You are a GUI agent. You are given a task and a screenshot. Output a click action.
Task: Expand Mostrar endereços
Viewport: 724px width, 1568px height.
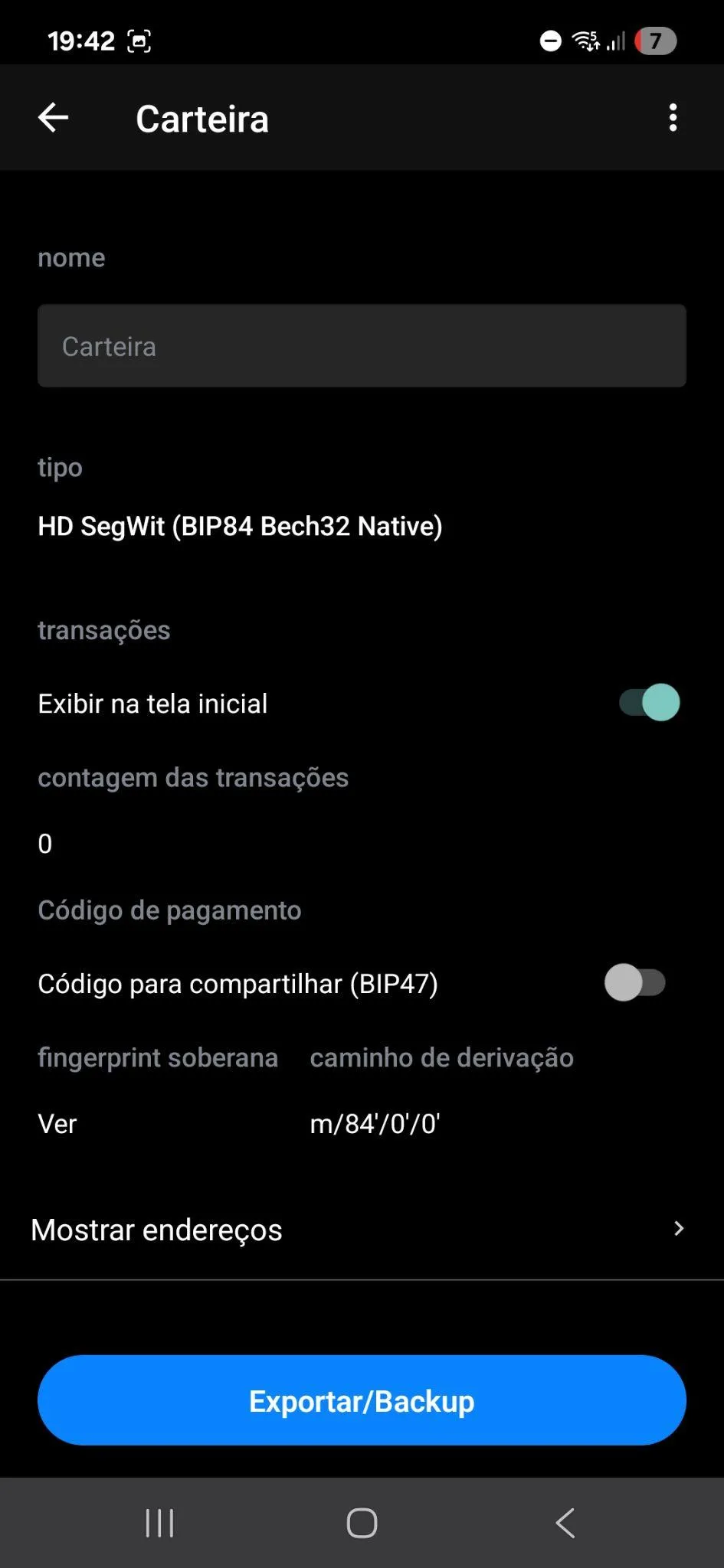[x=156, y=1230]
